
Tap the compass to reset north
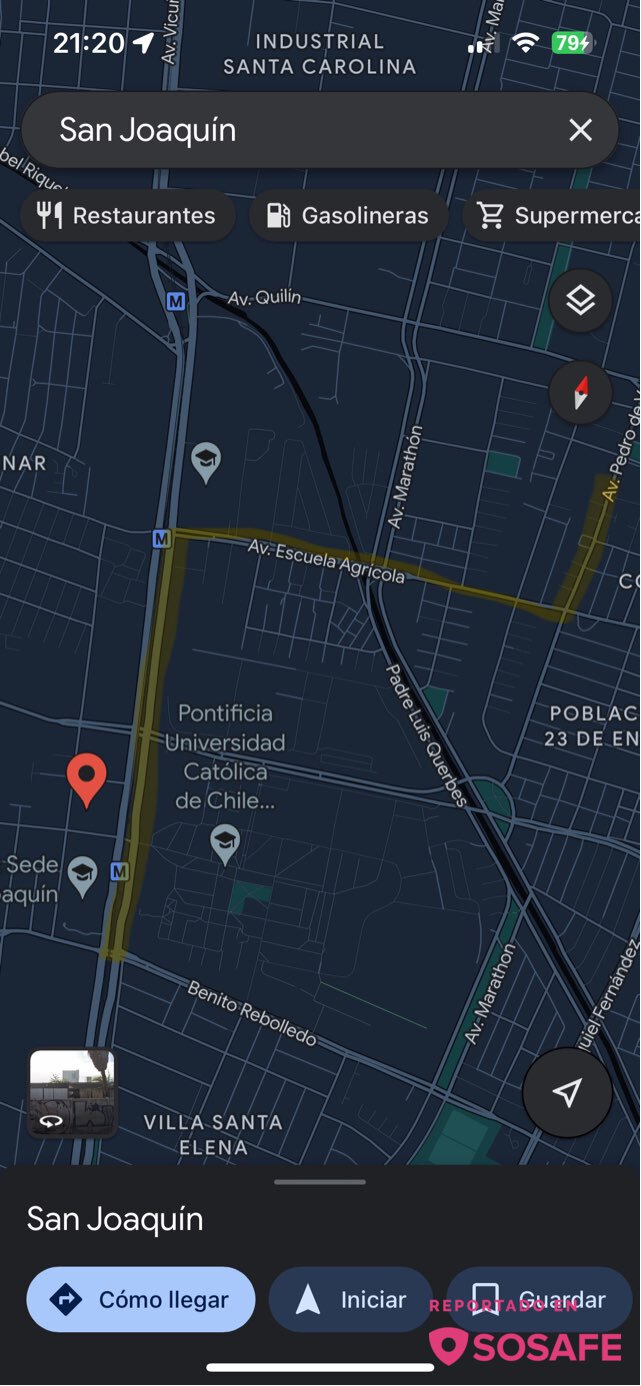(x=580, y=393)
